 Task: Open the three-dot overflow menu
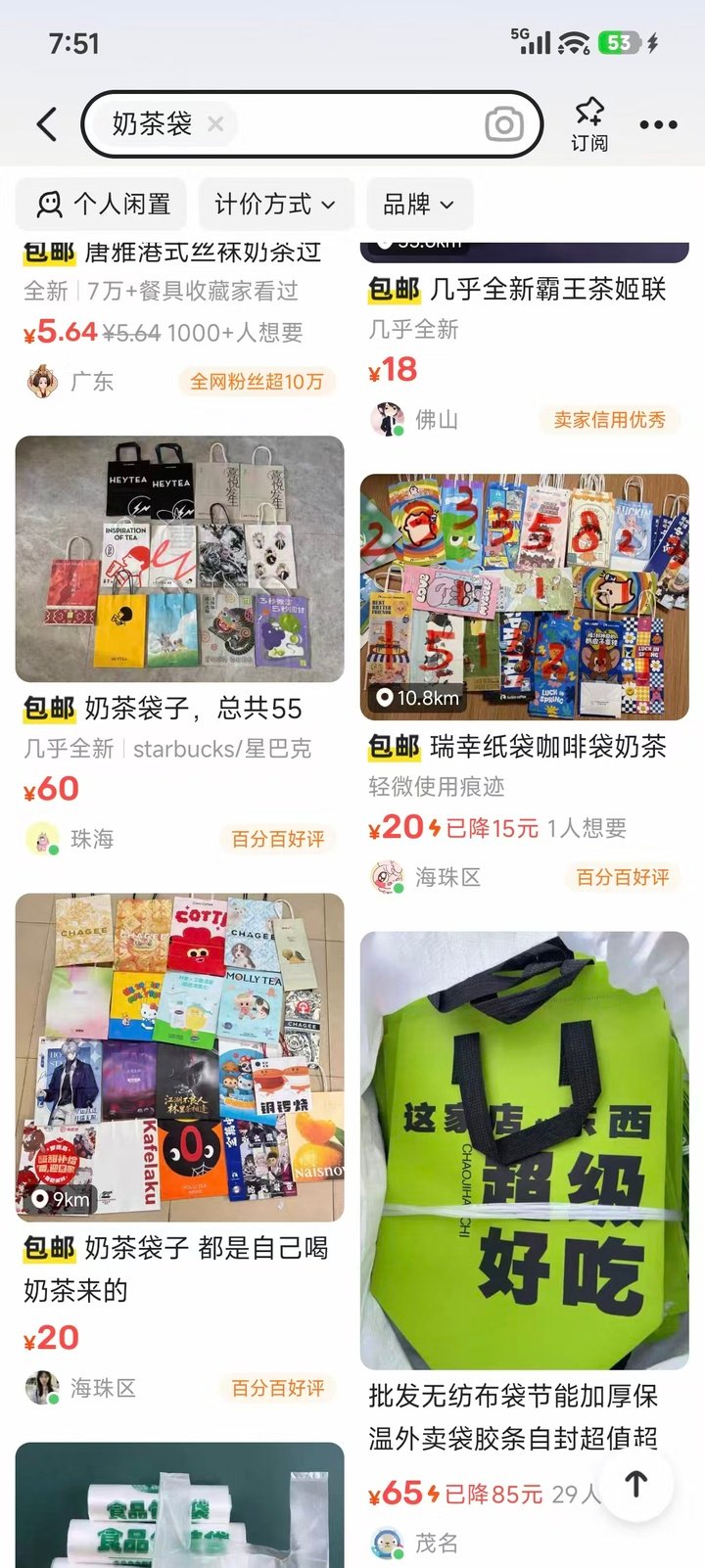pos(658,124)
